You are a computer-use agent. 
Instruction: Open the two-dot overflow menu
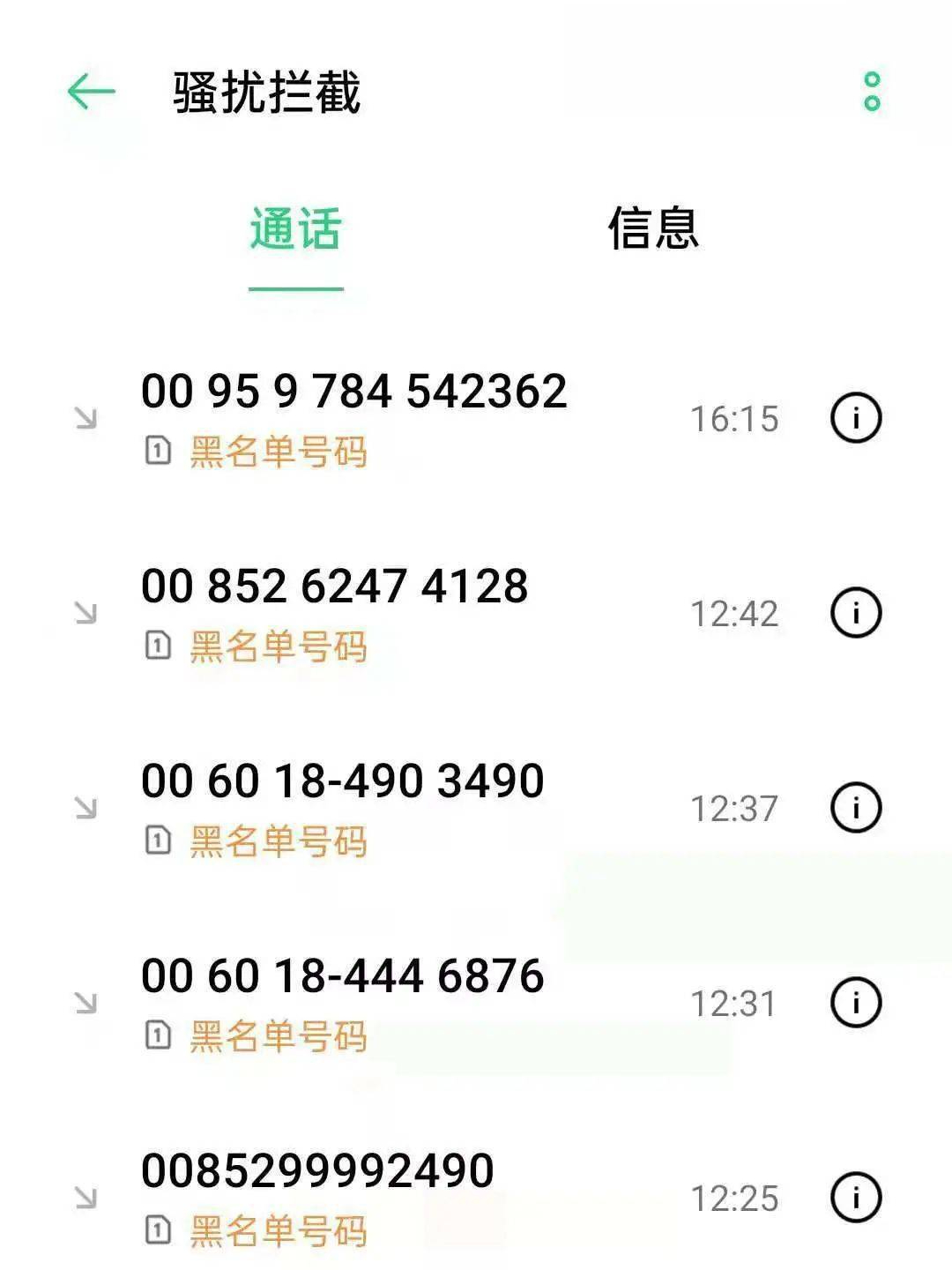click(872, 92)
